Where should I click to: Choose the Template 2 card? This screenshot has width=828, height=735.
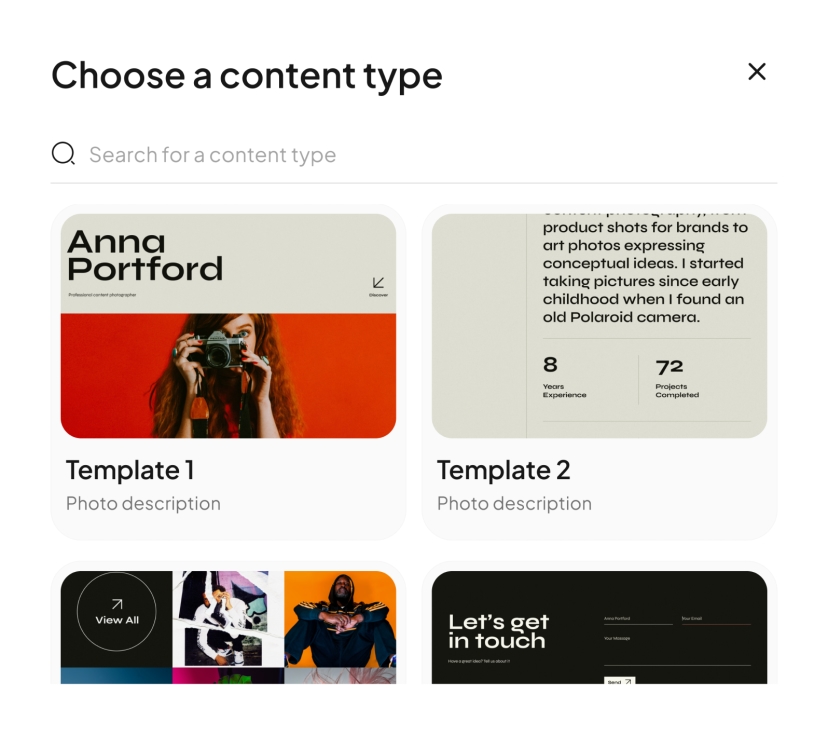click(x=599, y=372)
